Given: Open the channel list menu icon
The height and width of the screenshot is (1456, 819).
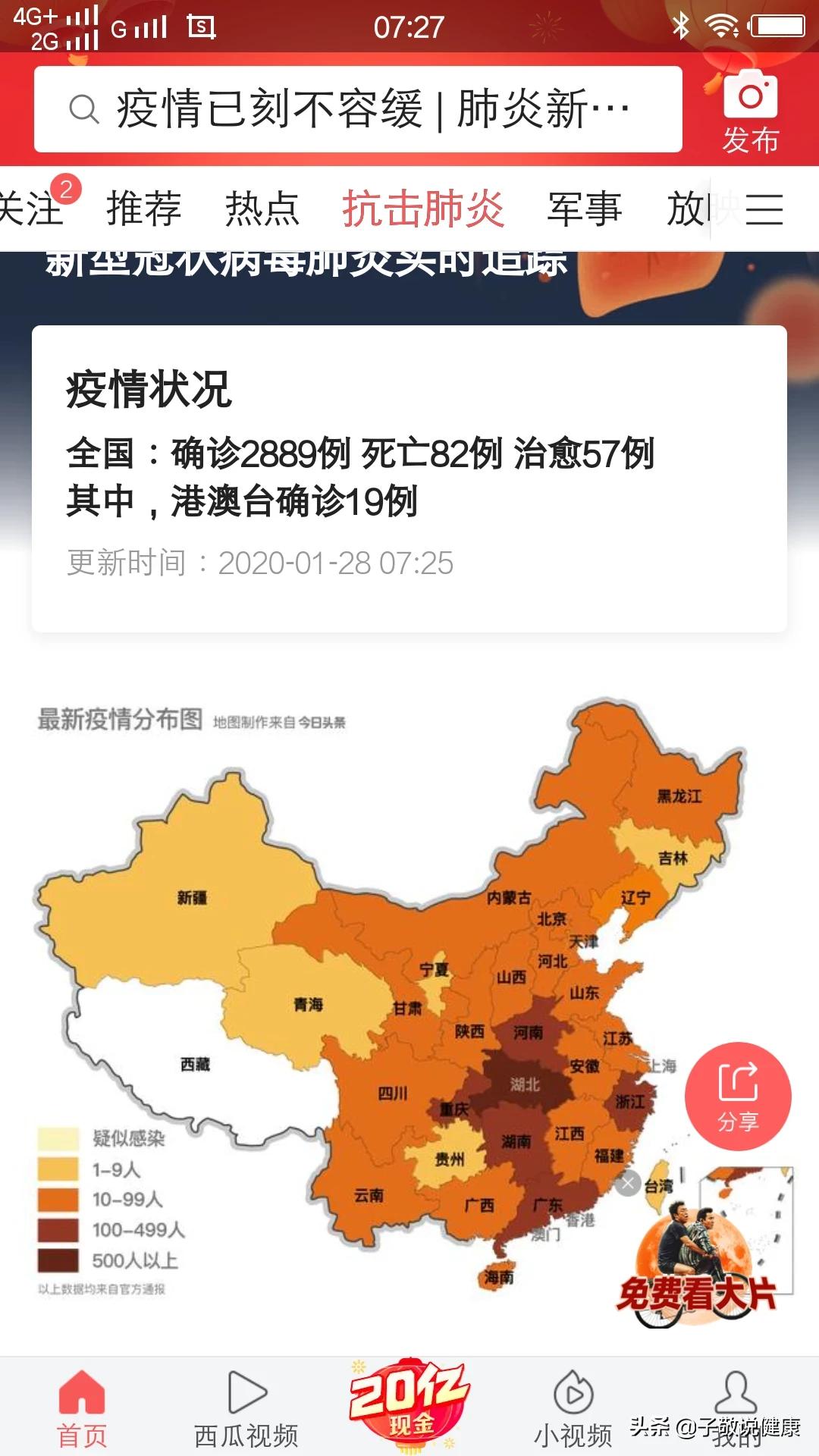Looking at the screenshot, I should pyautogui.click(x=764, y=209).
